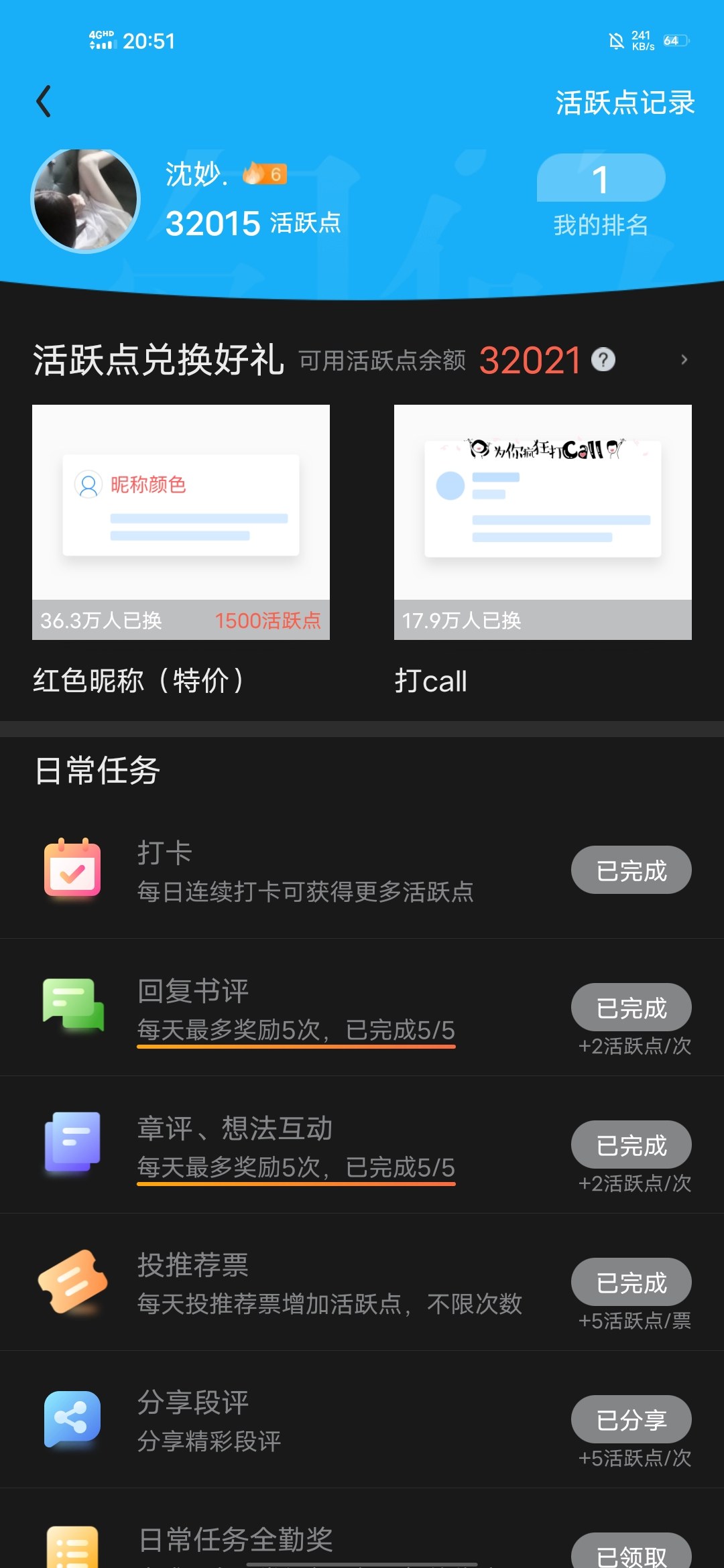Tap 已完成 button for 回复书评 task
The image size is (724, 1568).
[631, 1007]
